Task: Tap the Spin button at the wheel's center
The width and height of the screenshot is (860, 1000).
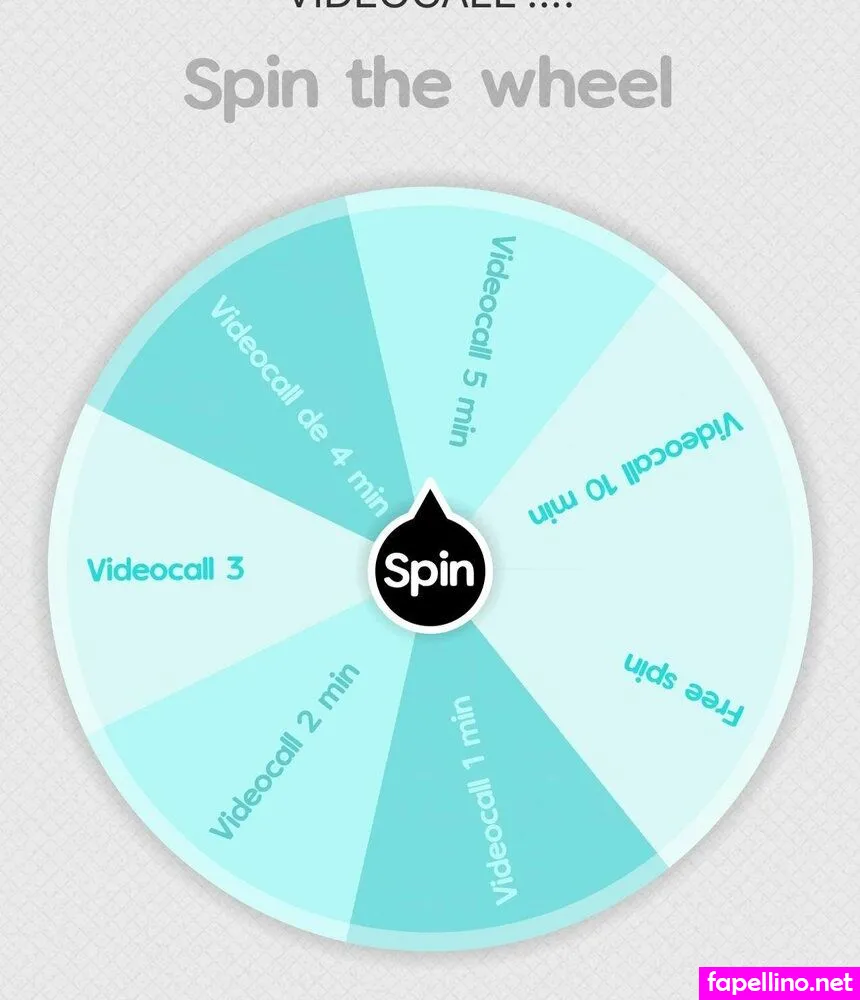Action: click(430, 571)
